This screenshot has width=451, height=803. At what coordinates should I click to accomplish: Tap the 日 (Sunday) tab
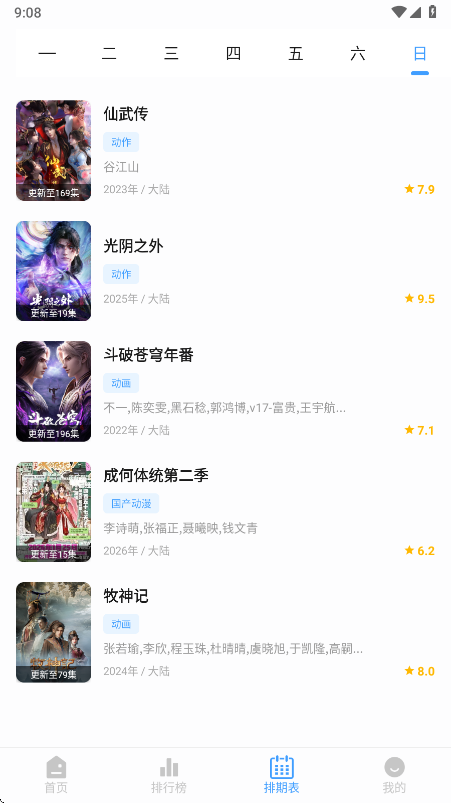point(420,53)
